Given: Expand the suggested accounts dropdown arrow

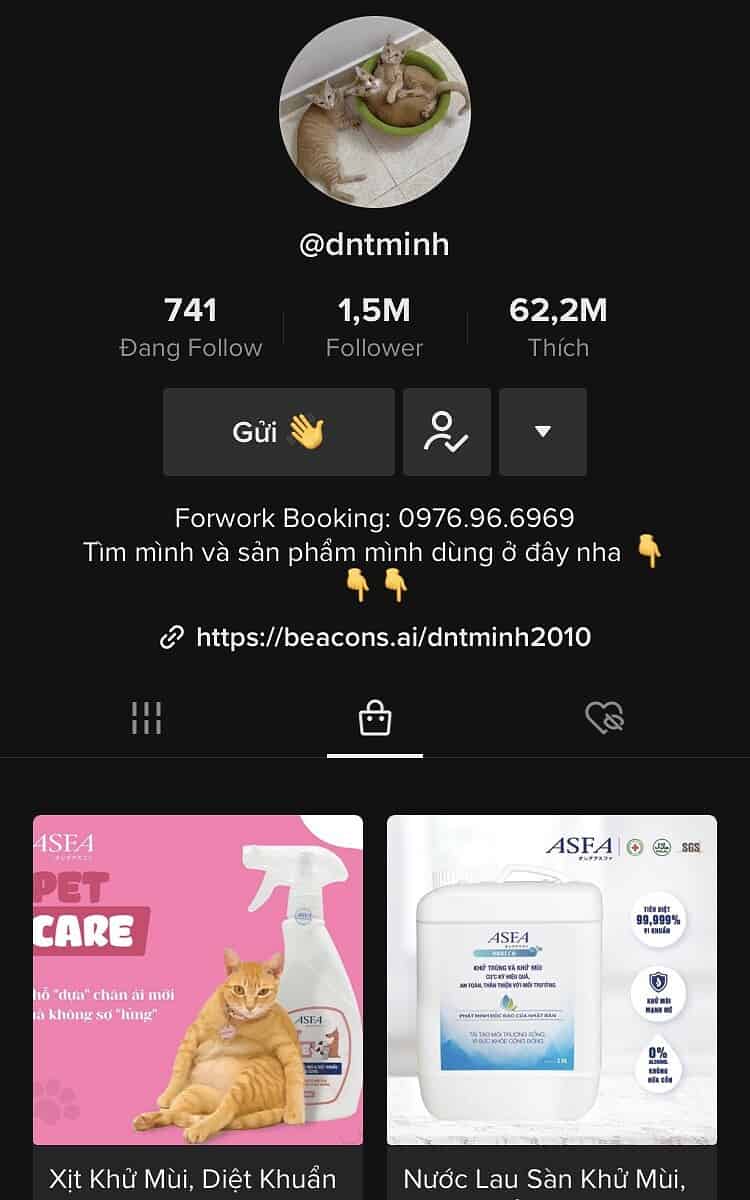Looking at the screenshot, I should click(x=542, y=432).
